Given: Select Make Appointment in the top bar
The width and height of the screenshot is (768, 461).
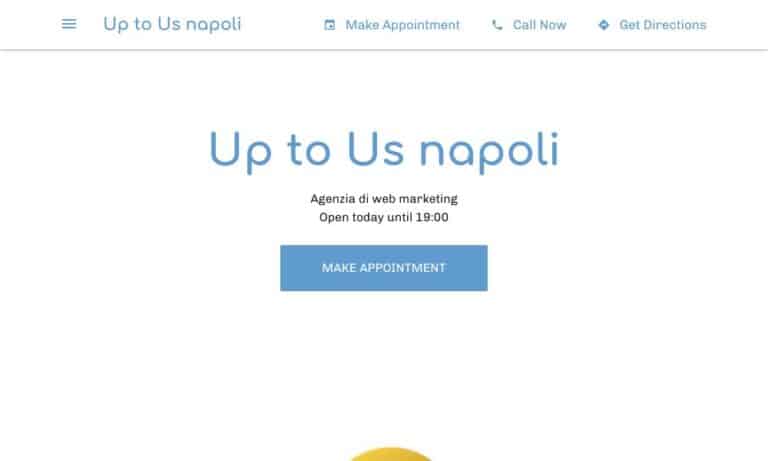Looking at the screenshot, I should [x=392, y=25].
